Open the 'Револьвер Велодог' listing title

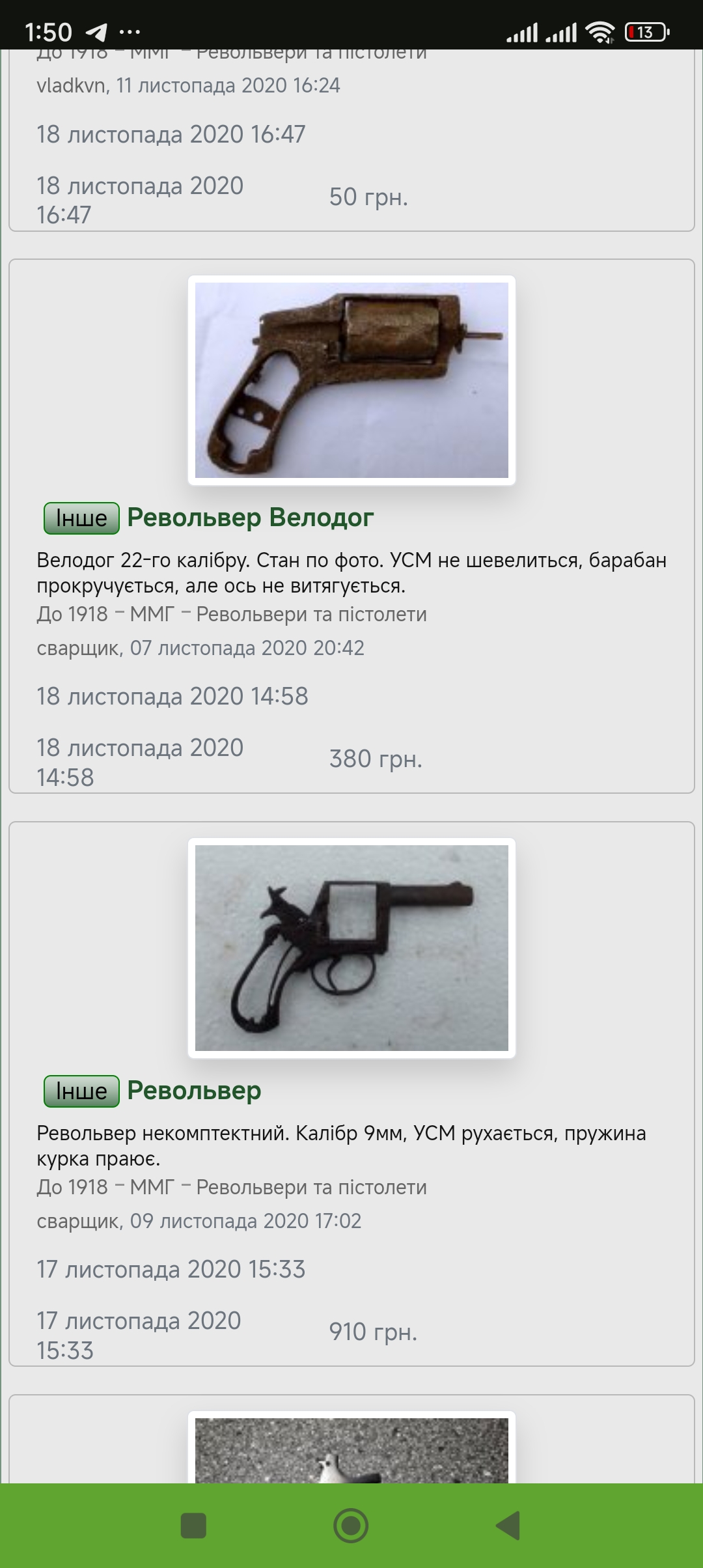250,518
